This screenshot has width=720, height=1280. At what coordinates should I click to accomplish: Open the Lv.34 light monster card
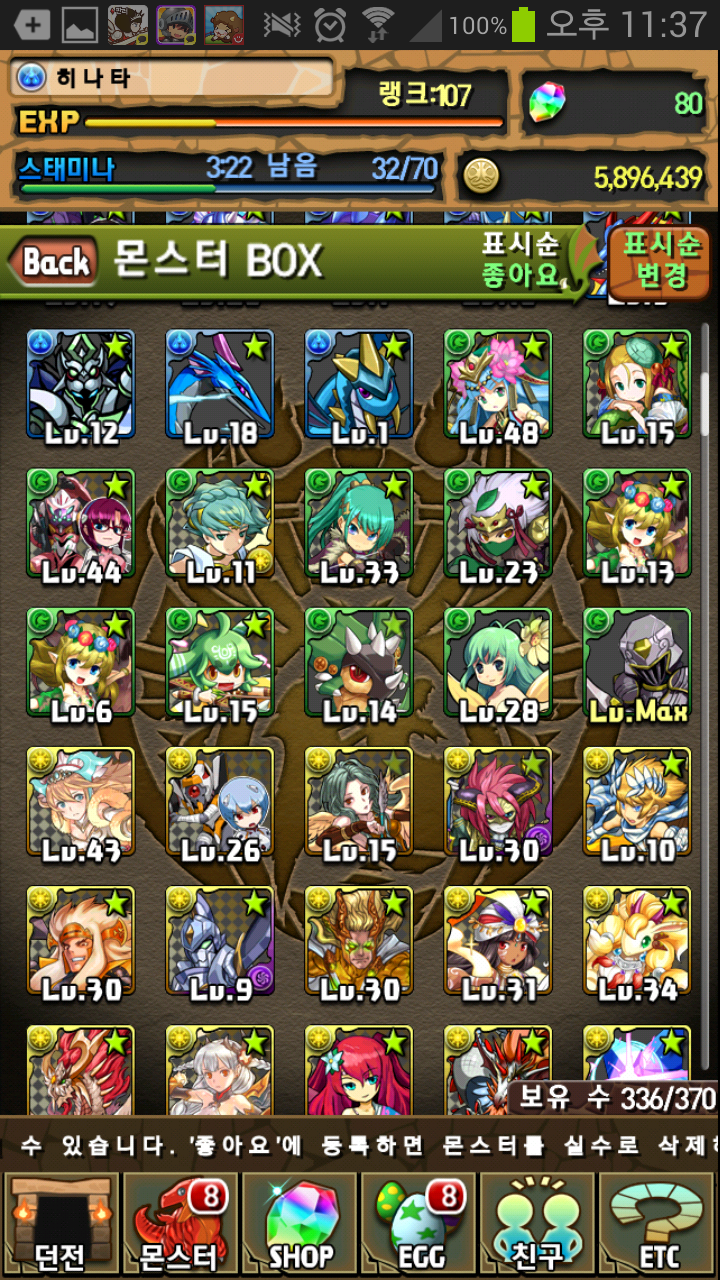[637, 941]
